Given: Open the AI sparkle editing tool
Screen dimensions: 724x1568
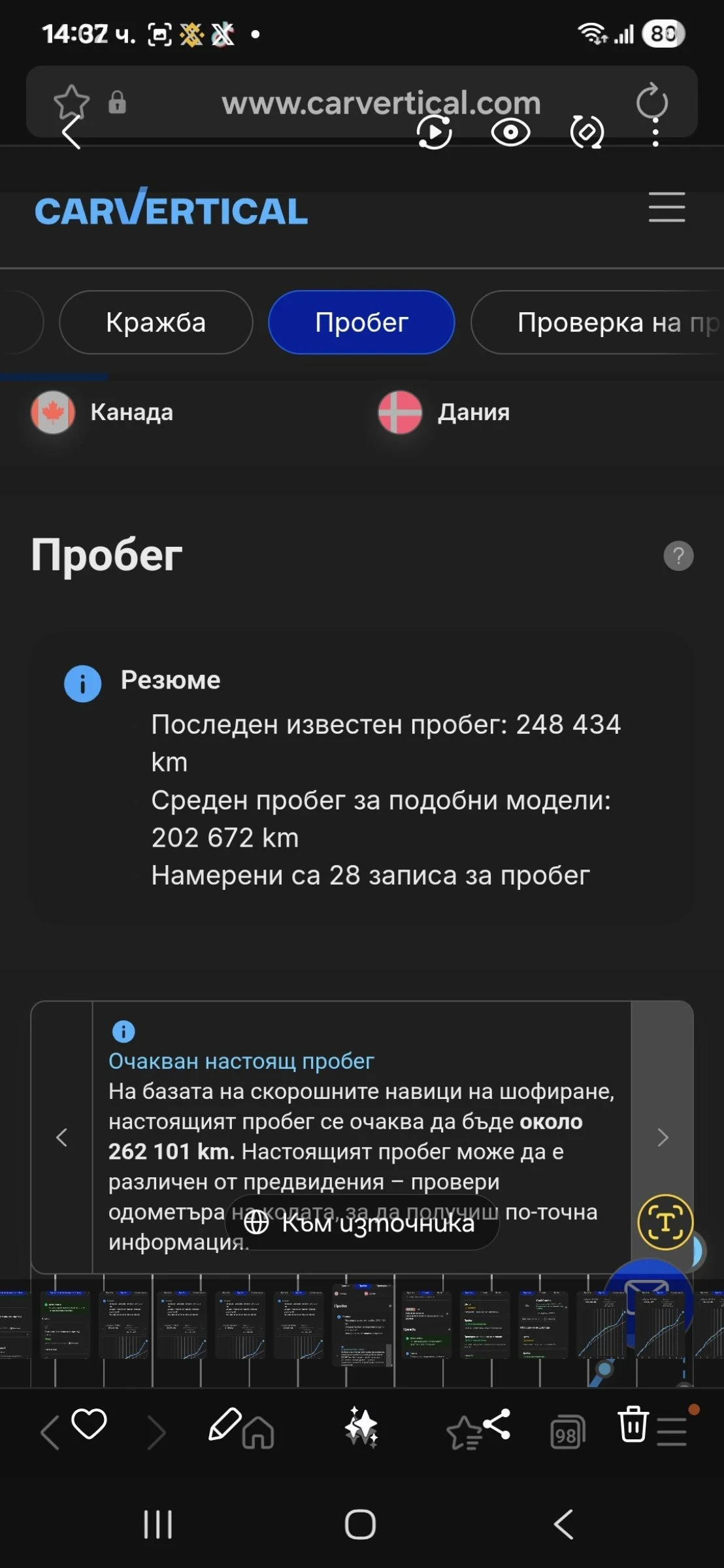Looking at the screenshot, I should (361, 1426).
